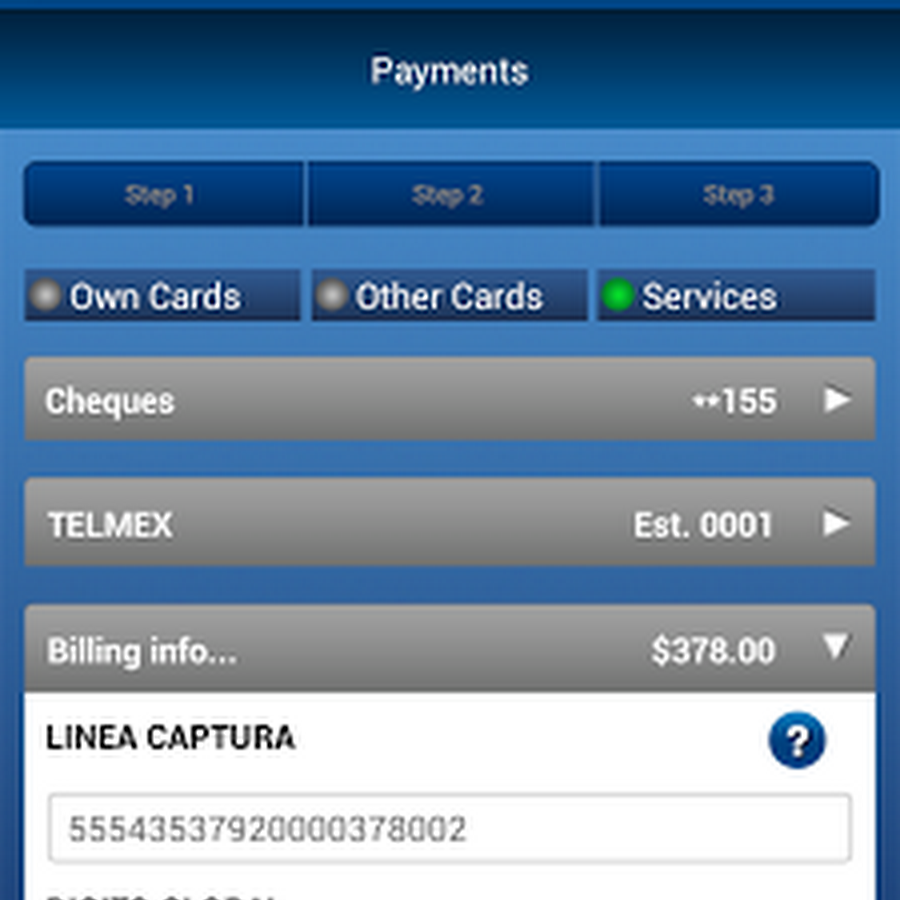Open help for Linea Captura
This screenshot has height=900, width=900.
(x=796, y=741)
